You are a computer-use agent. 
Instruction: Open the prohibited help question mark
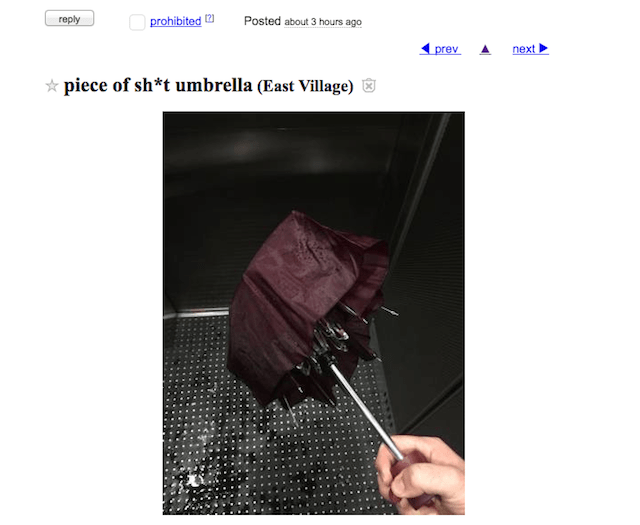pyautogui.click(x=210, y=18)
